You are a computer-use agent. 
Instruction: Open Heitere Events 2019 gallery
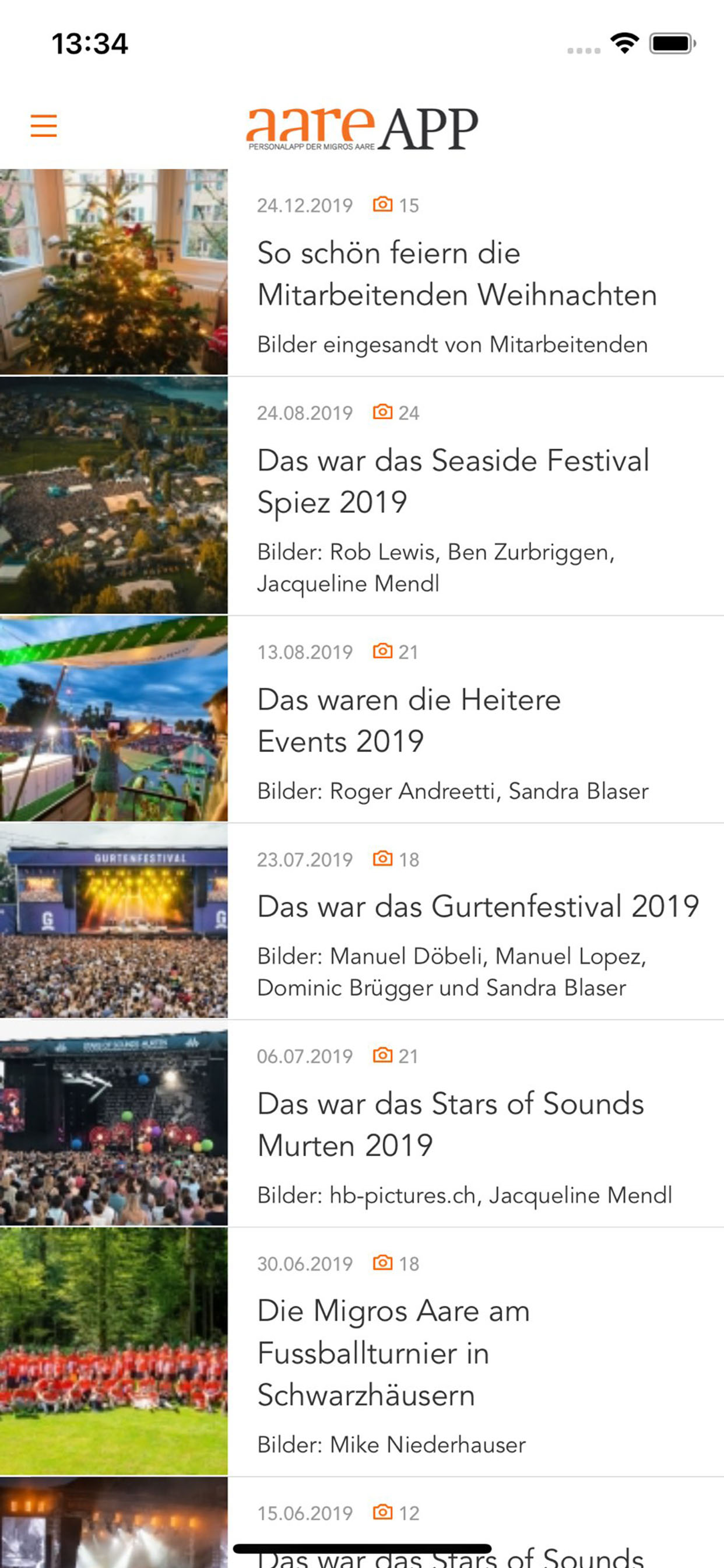tap(408, 720)
